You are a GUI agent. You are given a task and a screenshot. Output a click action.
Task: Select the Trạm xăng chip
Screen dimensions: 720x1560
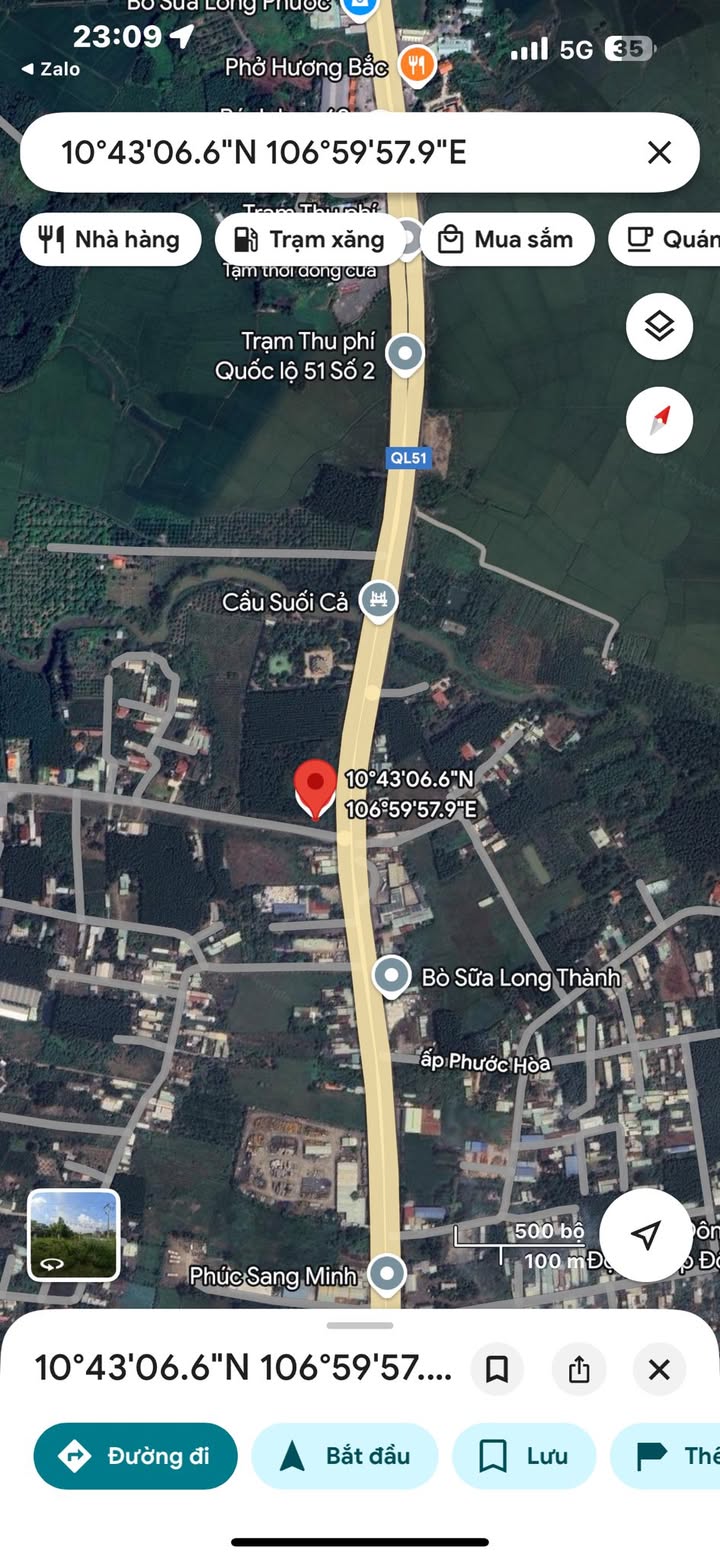click(x=309, y=239)
